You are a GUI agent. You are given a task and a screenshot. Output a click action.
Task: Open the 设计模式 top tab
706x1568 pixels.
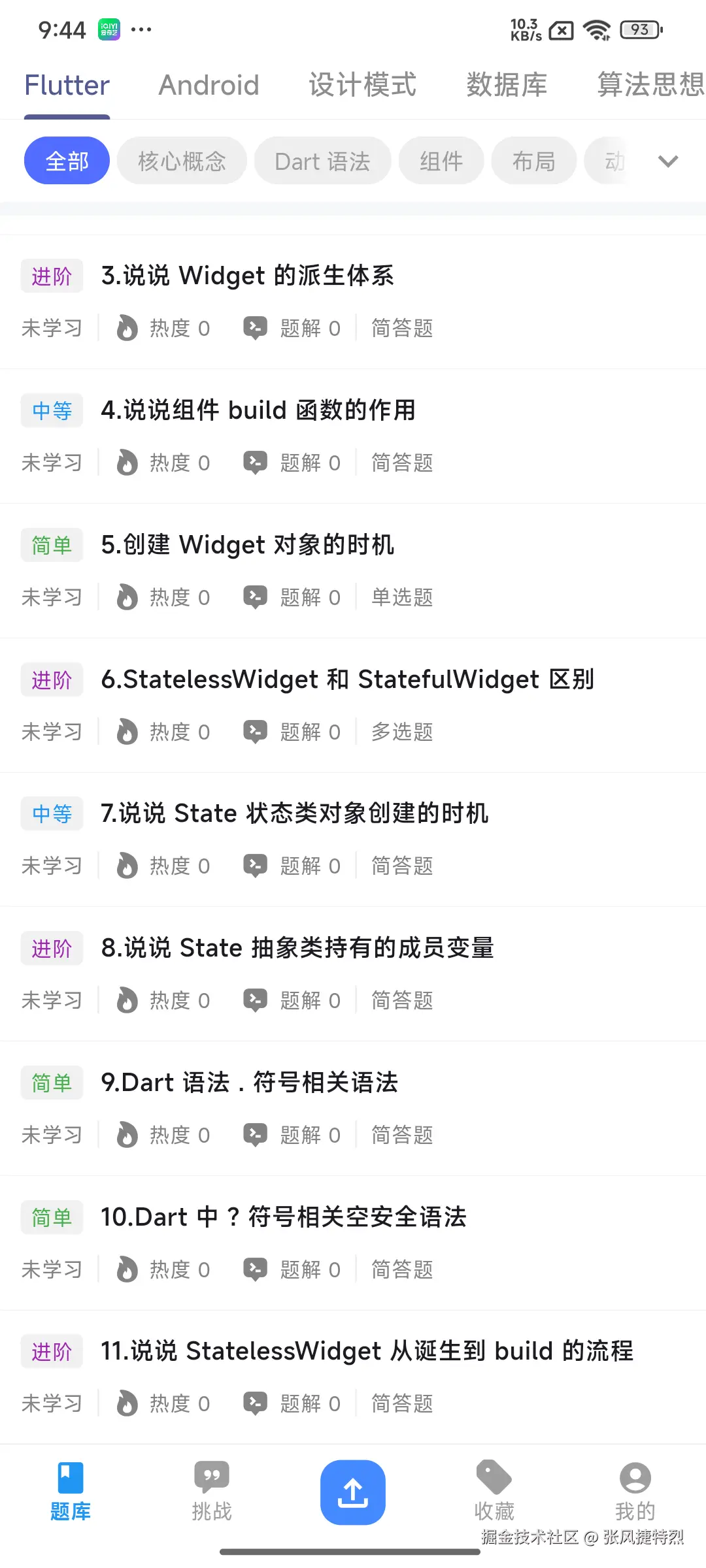click(362, 85)
